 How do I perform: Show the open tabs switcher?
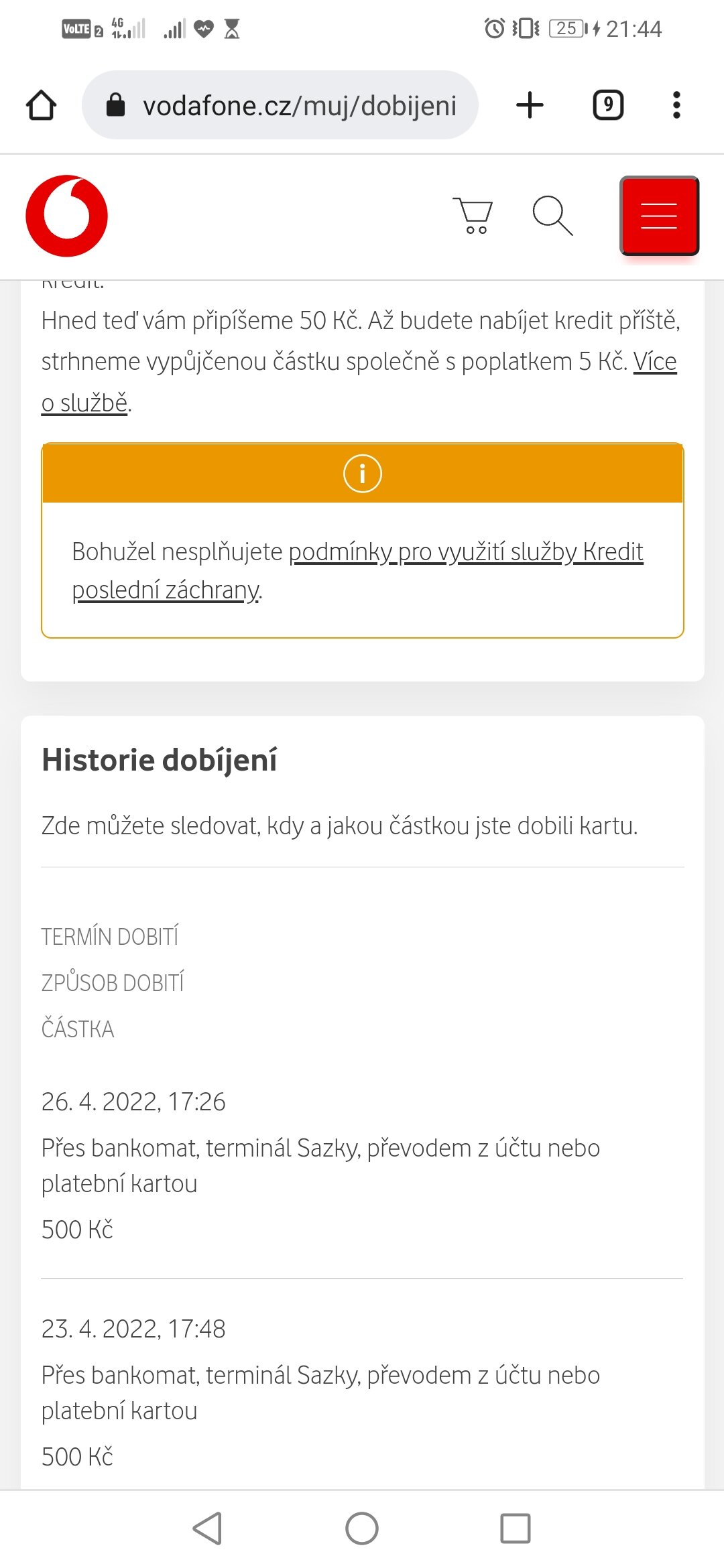608,105
